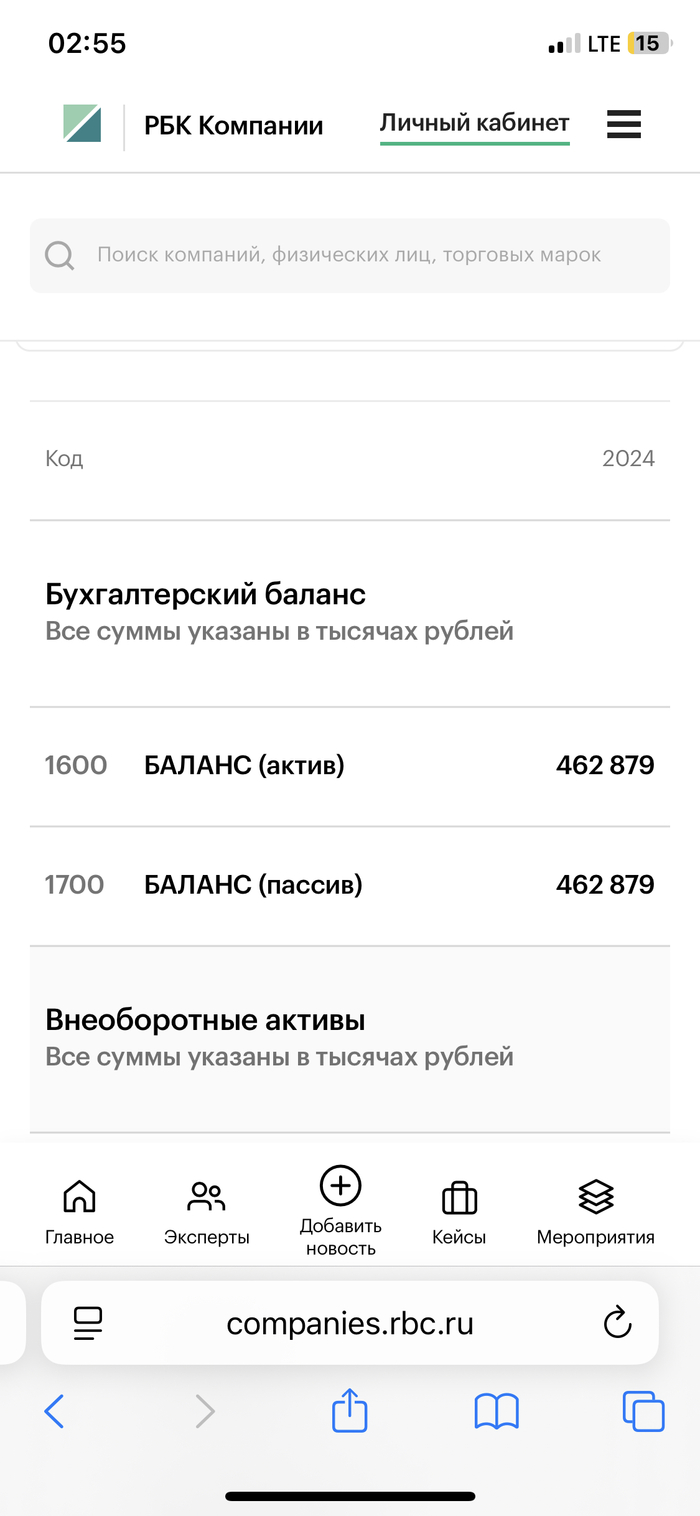This screenshot has height=1516, width=700.
Task: Switch to Мероприятия tab
Action: [x=595, y=1211]
